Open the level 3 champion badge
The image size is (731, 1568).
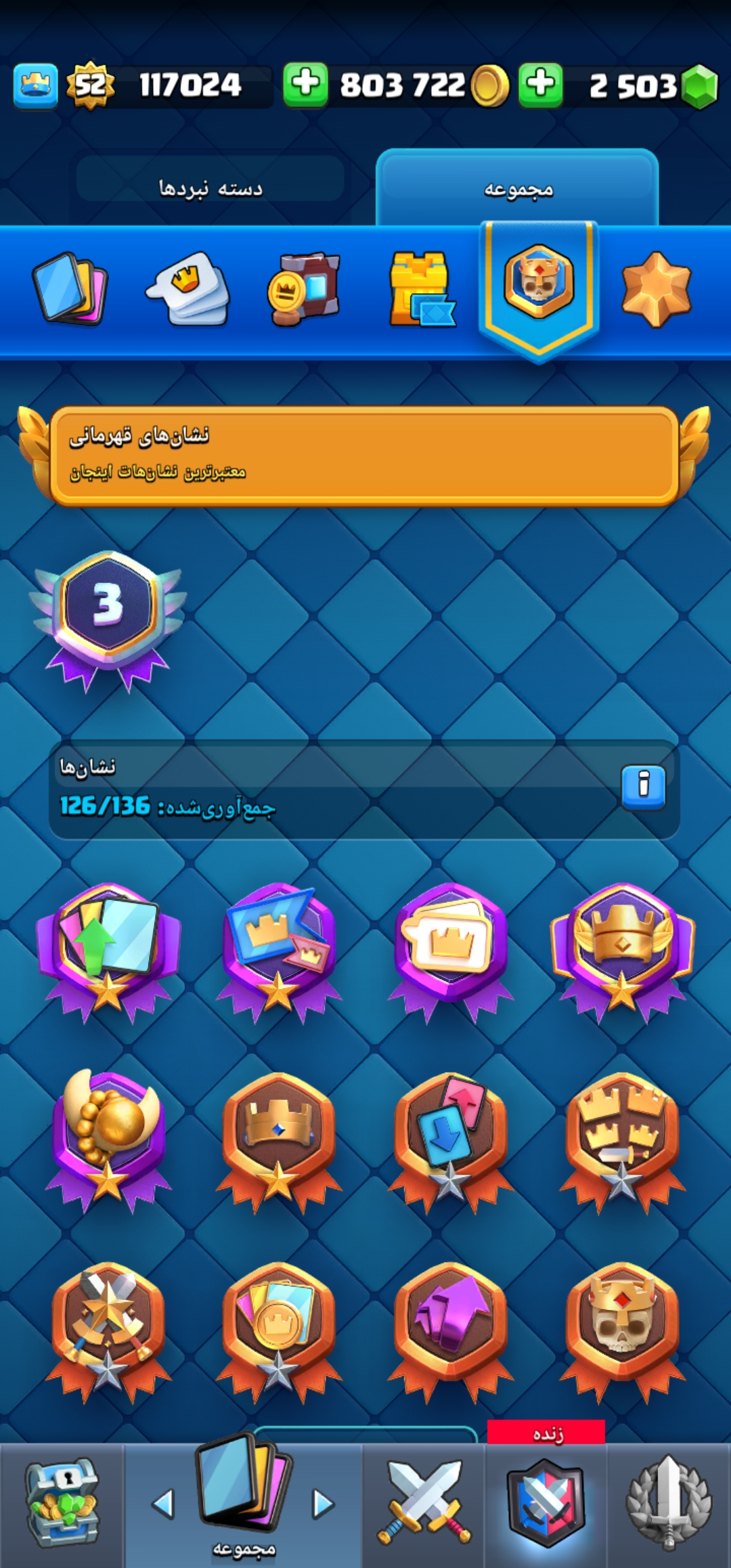pyautogui.click(x=108, y=621)
